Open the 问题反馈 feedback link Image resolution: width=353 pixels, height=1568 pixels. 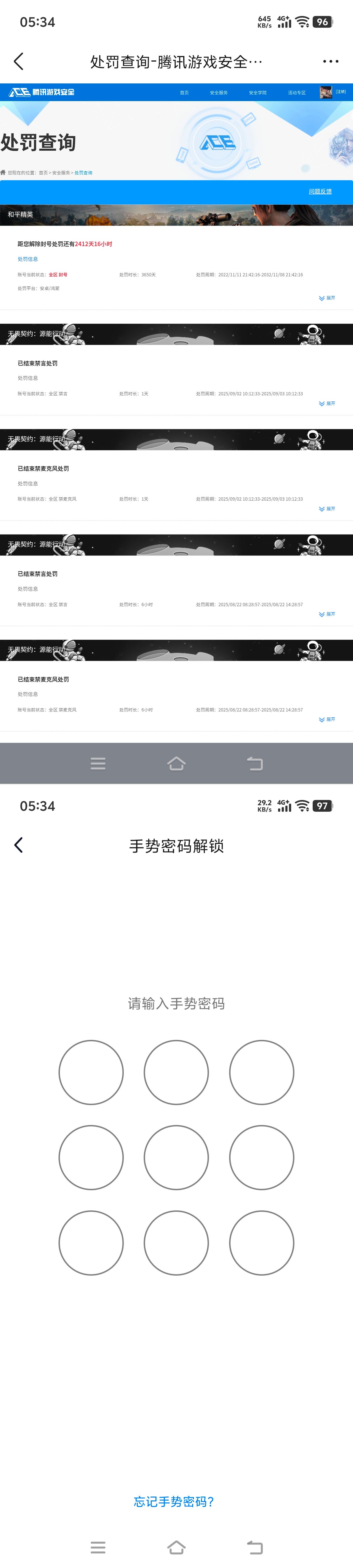pos(320,192)
